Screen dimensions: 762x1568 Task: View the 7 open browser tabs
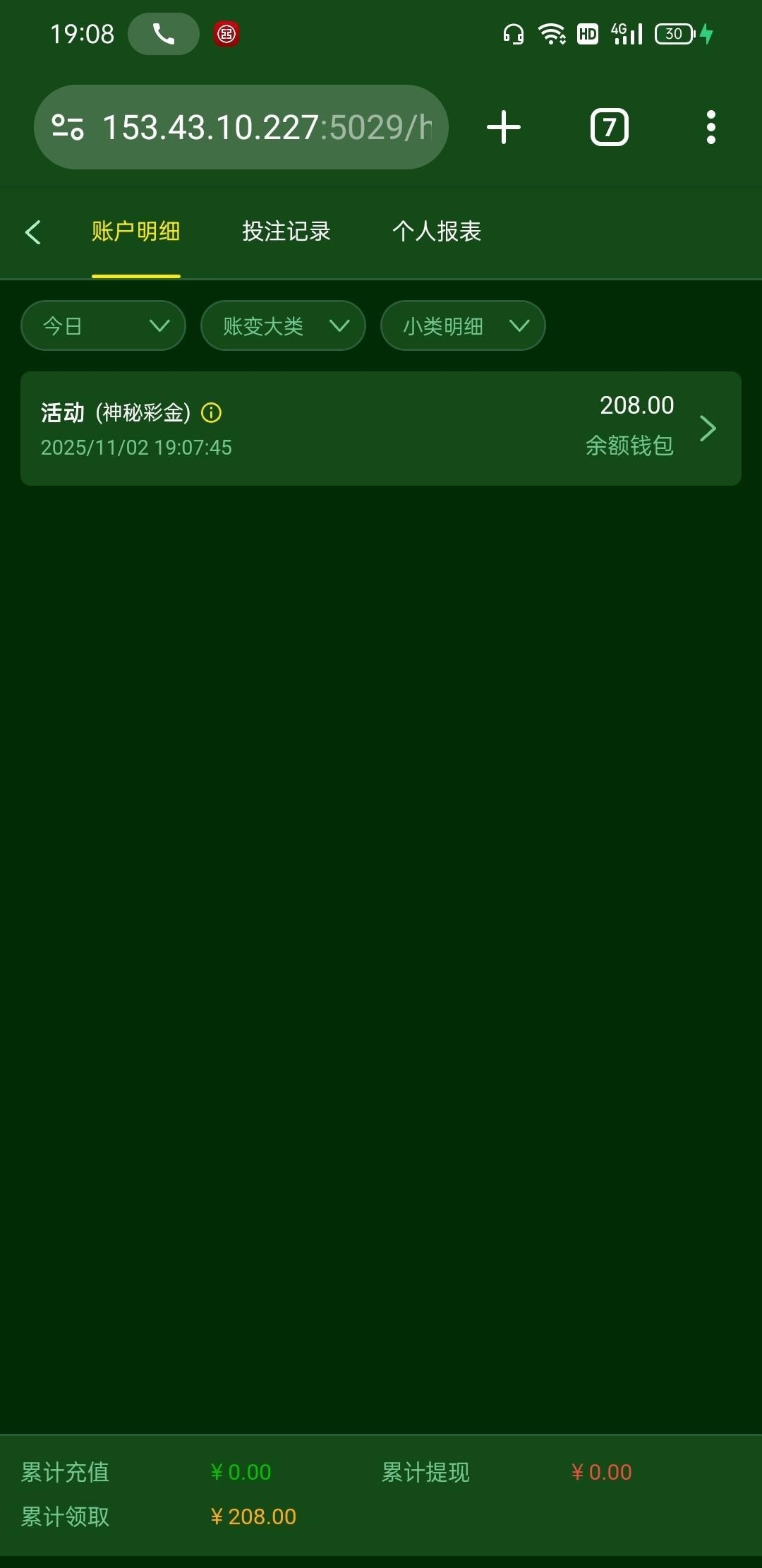pyautogui.click(x=609, y=128)
